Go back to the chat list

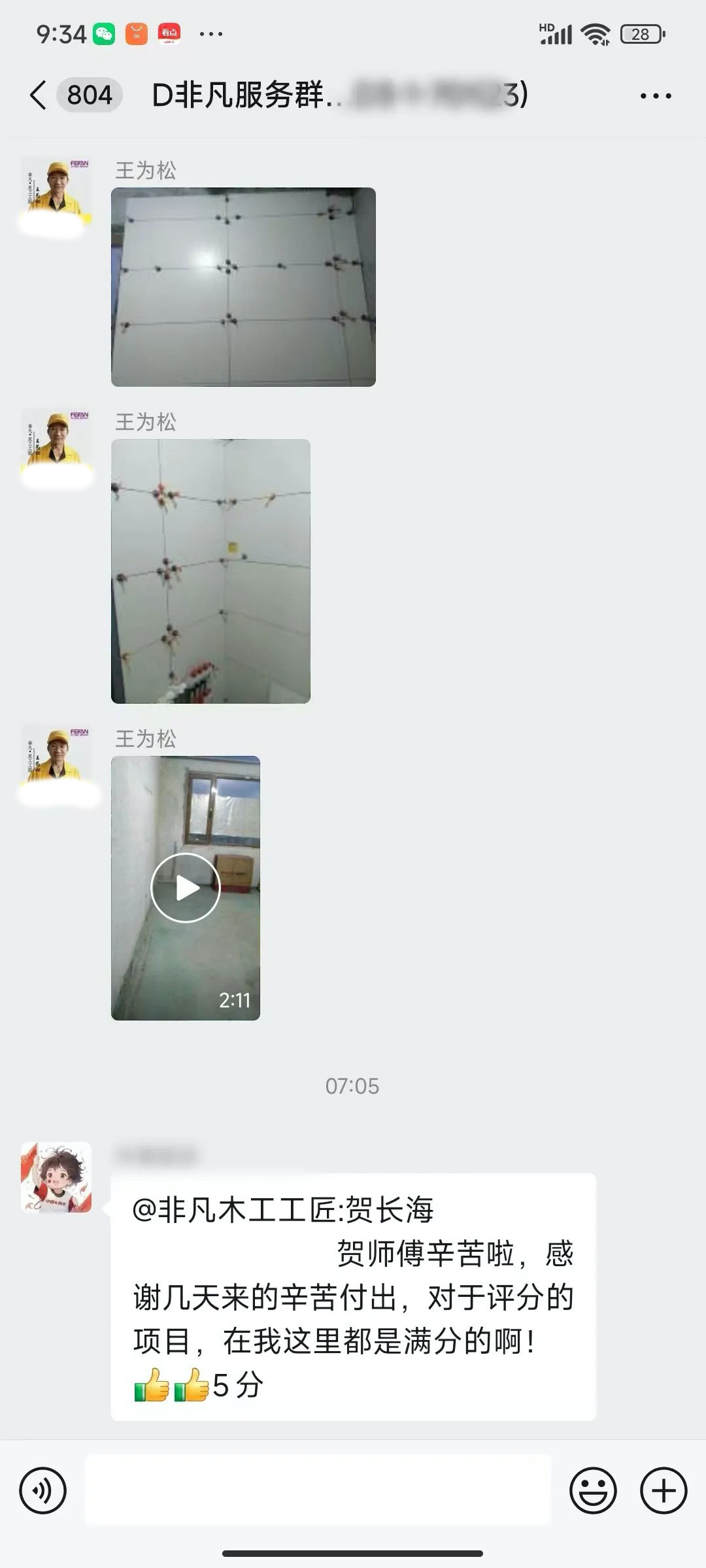[39, 95]
